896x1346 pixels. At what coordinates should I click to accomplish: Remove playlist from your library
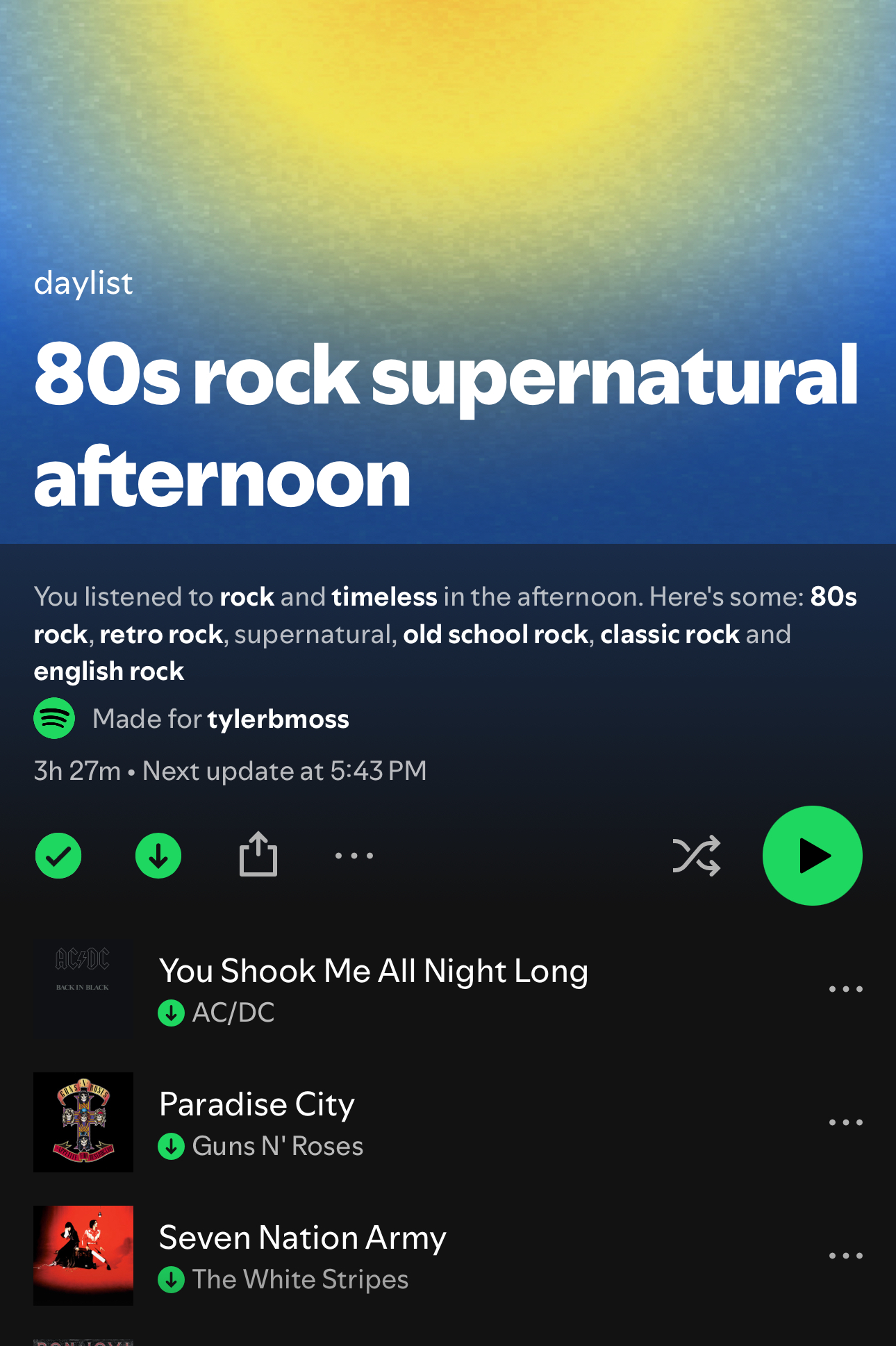pyautogui.click(x=58, y=856)
